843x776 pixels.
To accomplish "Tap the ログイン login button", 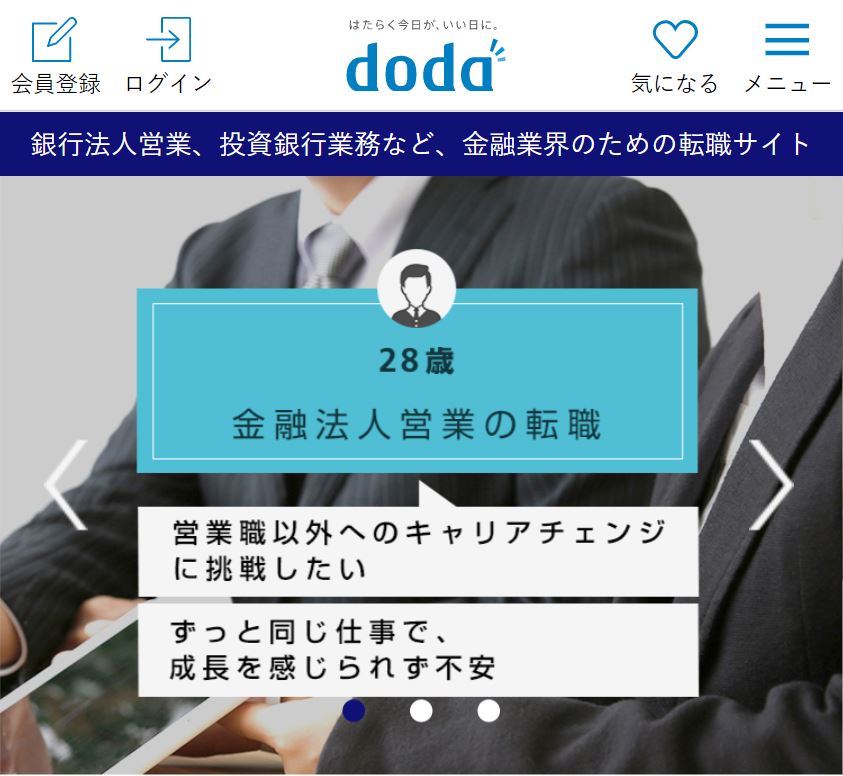I will tap(168, 57).
